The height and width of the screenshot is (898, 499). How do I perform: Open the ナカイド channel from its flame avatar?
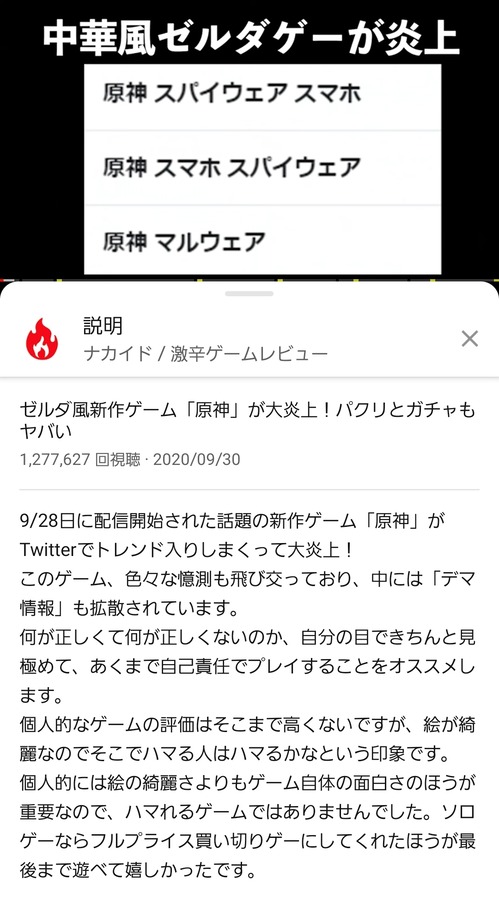tap(42, 340)
